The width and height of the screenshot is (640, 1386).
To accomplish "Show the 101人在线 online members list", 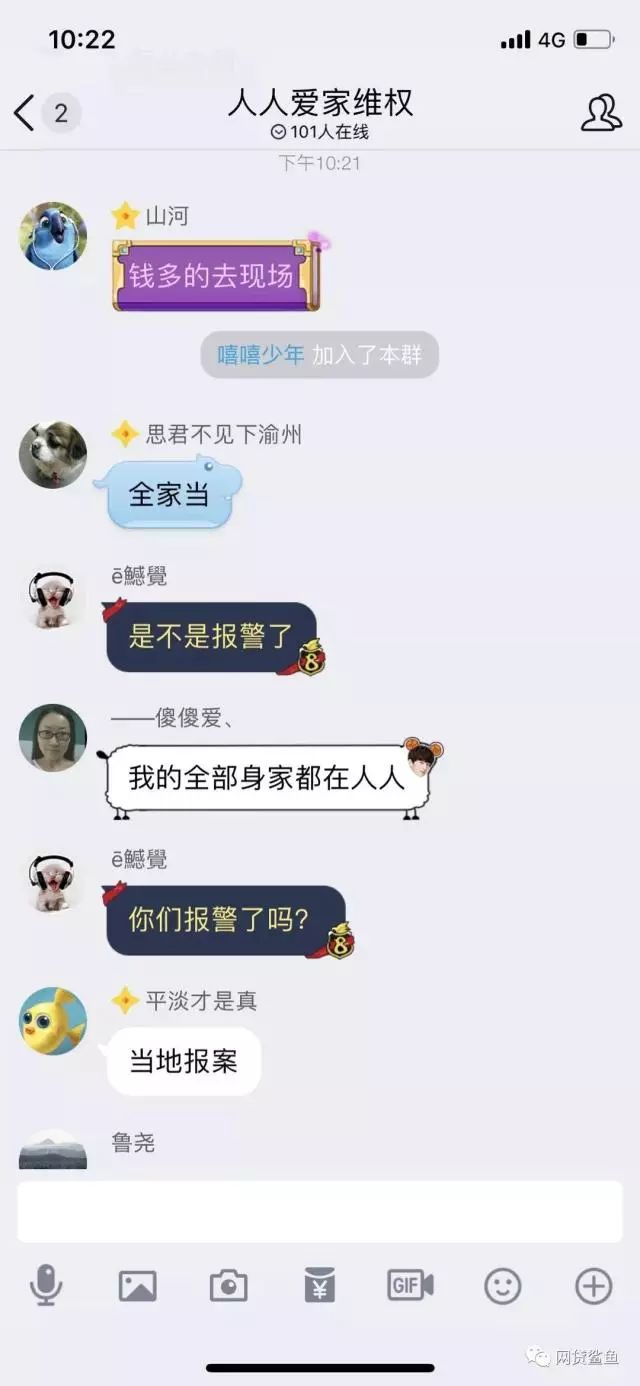I will click(320, 132).
